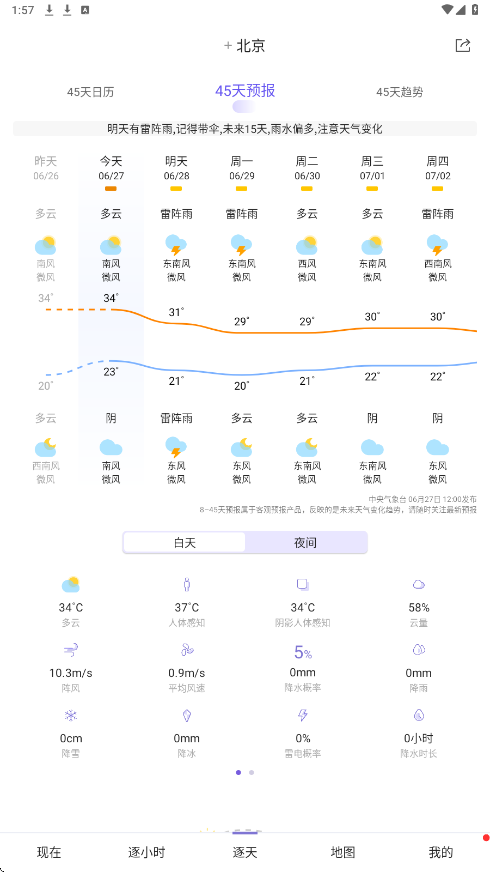Switch details to 夜间

pyautogui.click(x=305, y=543)
